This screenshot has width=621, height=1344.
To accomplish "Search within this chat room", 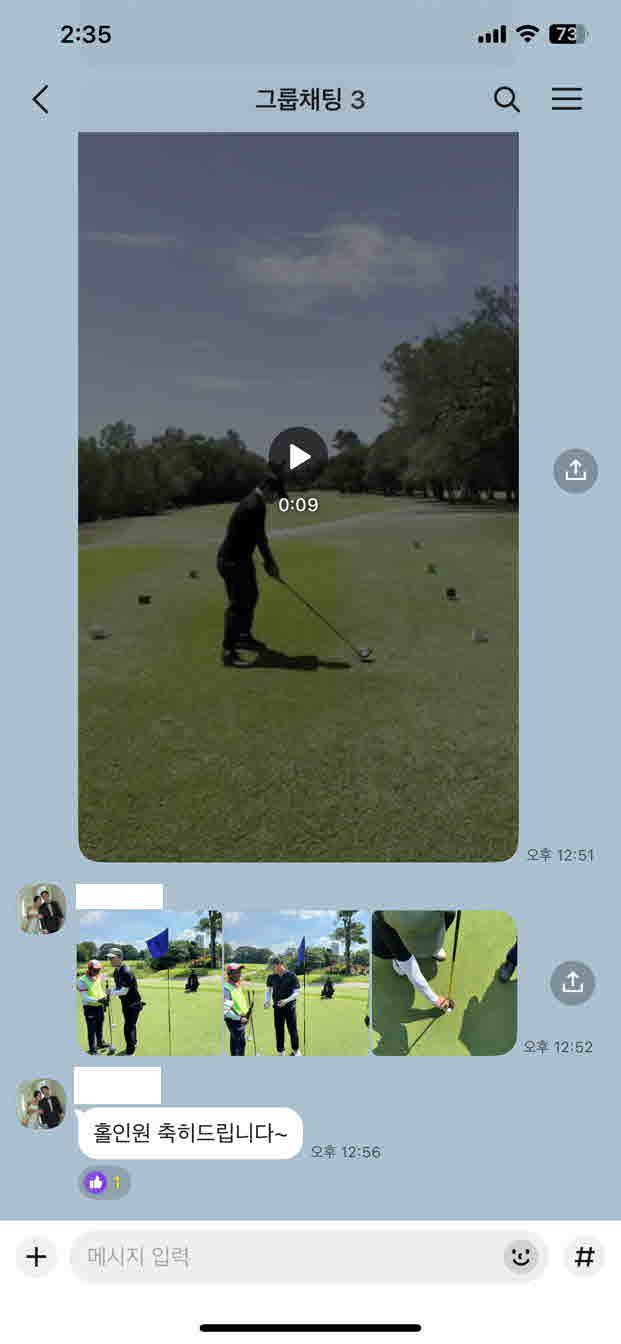I will click(507, 99).
